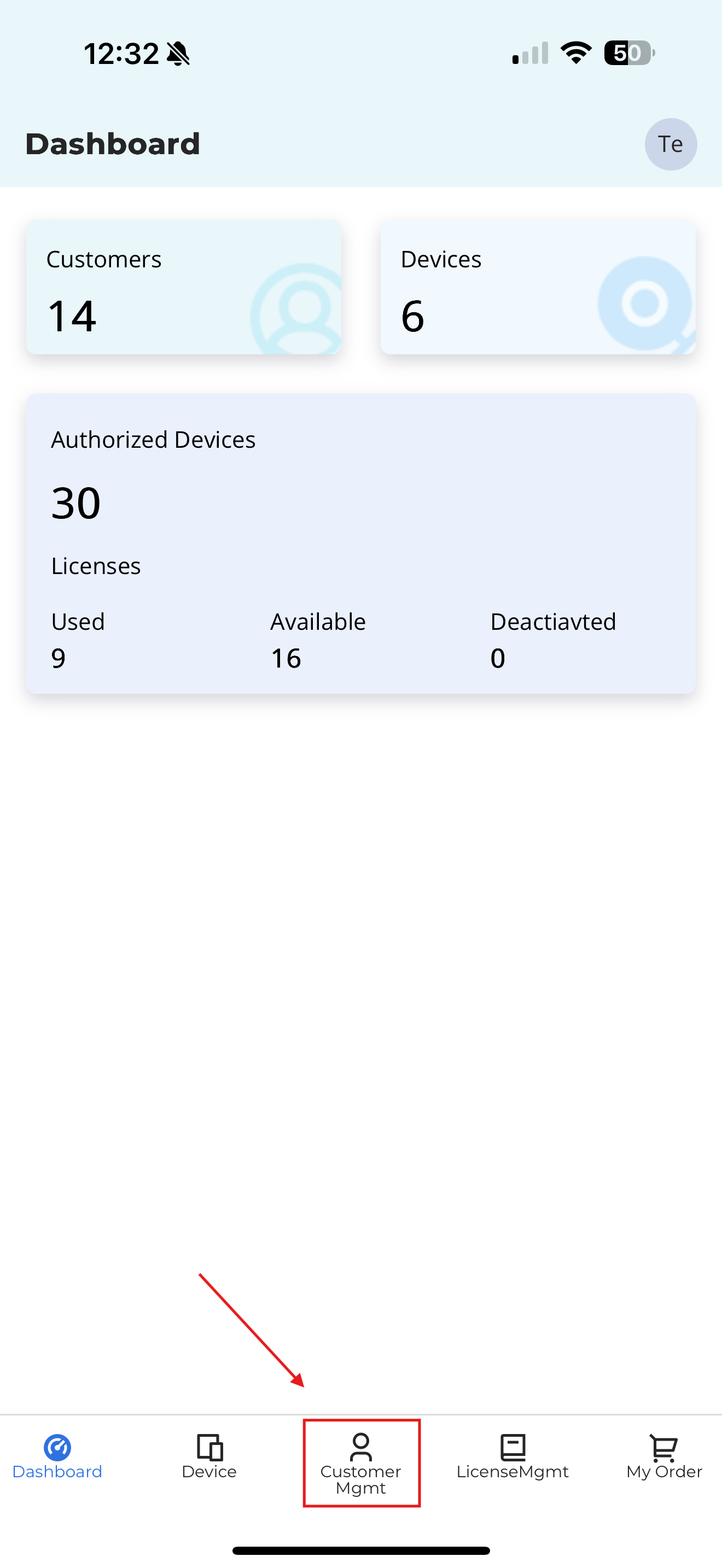The image size is (722, 1568).
Task: Open the Te profile avatar
Action: [x=670, y=144]
